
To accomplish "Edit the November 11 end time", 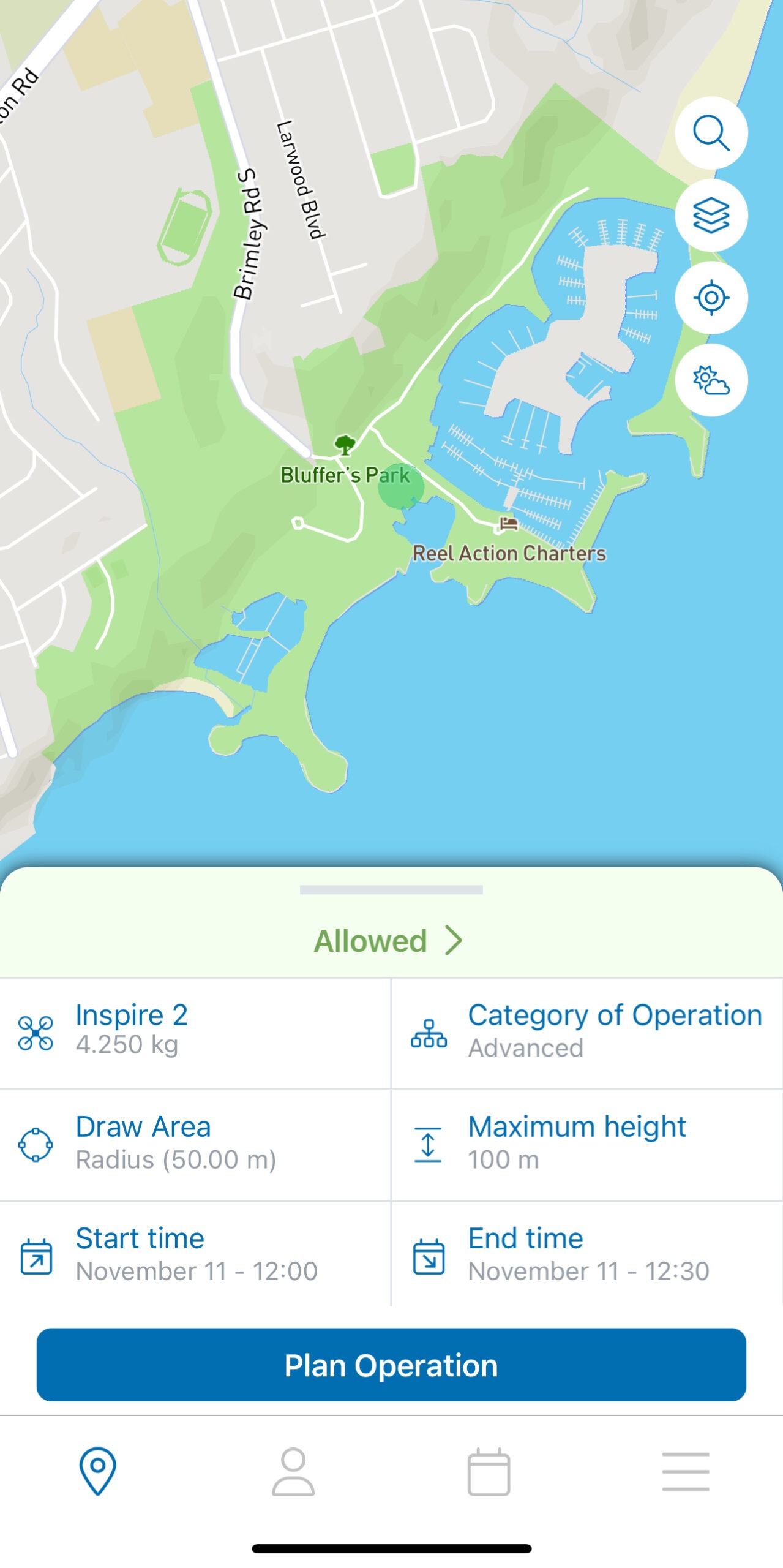I will click(x=586, y=1253).
